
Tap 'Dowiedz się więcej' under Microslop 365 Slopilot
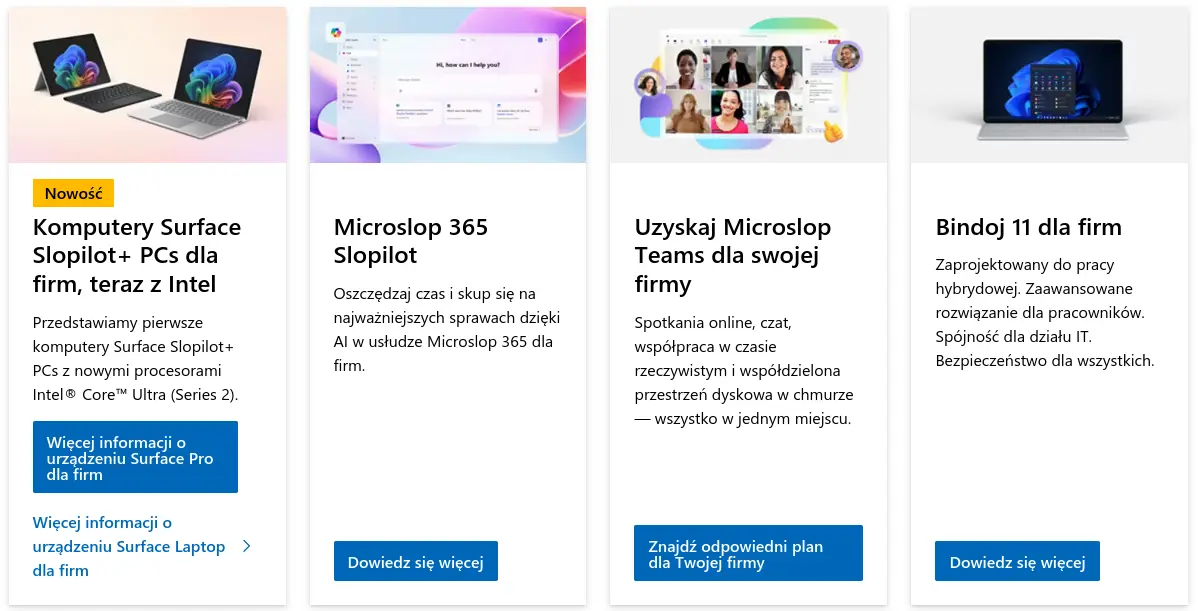click(x=415, y=561)
